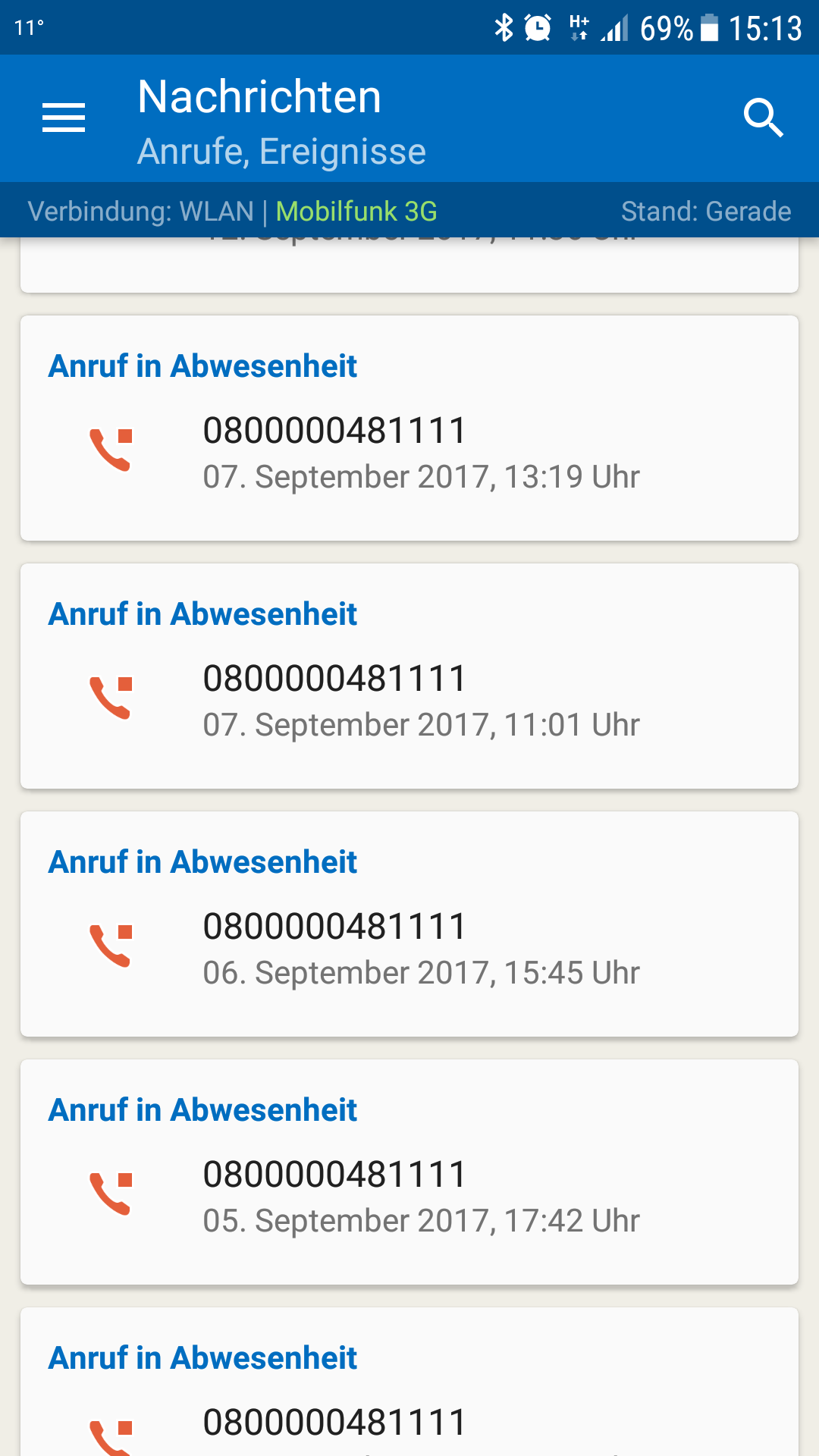Open the hamburger navigation menu
Screen dimensions: 819x1456
[x=64, y=118]
